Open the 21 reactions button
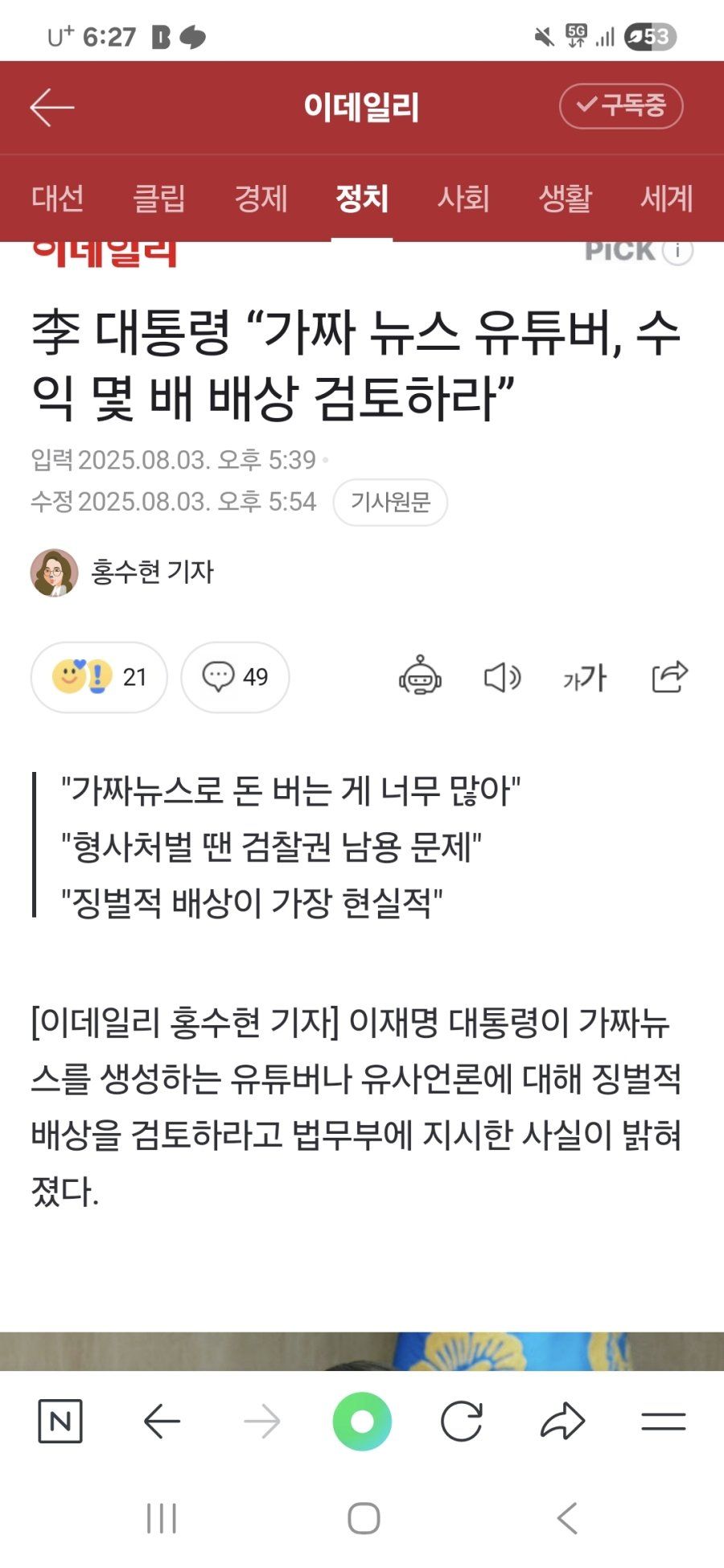This screenshot has width=724, height=1568. click(x=99, y=677)
